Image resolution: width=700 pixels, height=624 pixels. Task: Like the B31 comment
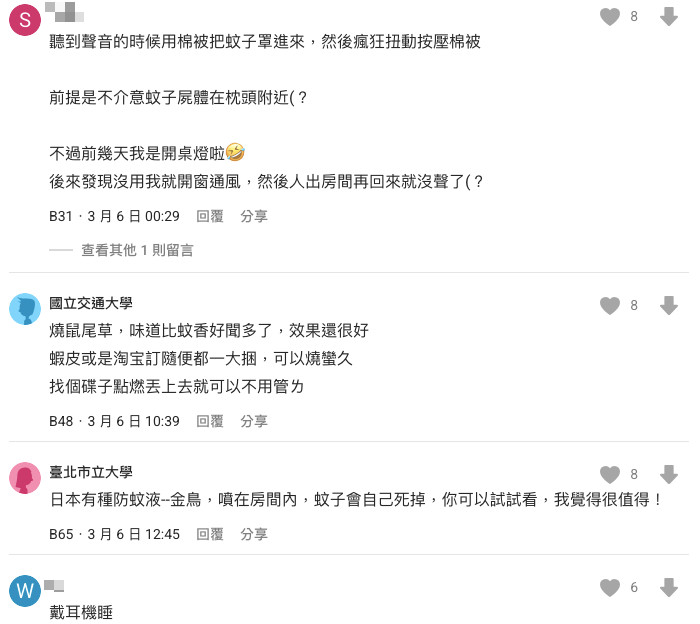609,17
